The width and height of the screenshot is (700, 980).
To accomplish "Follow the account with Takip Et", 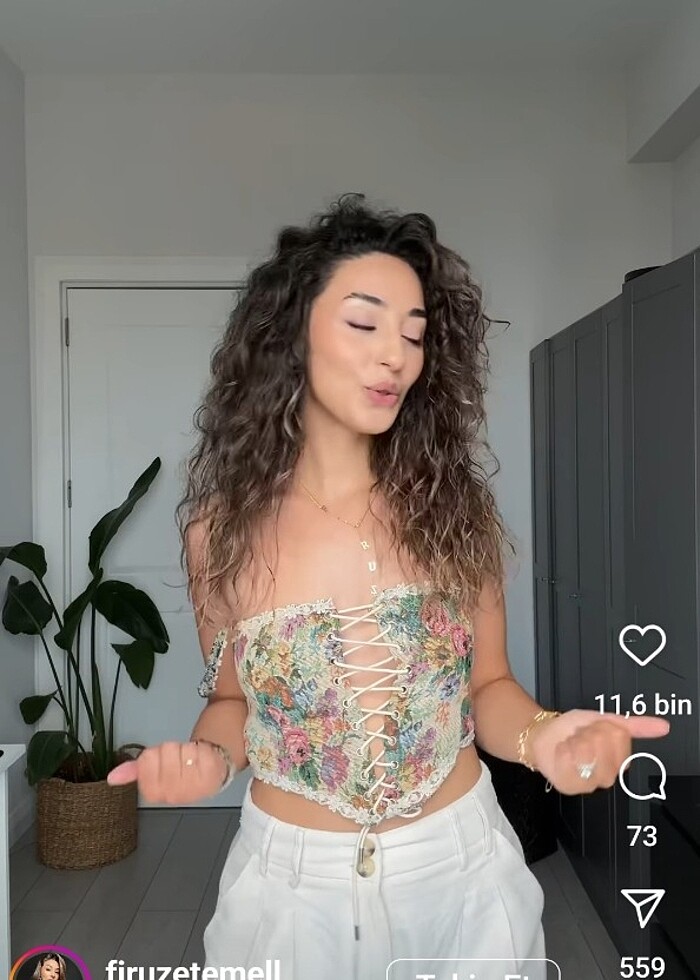I will 472,970.
